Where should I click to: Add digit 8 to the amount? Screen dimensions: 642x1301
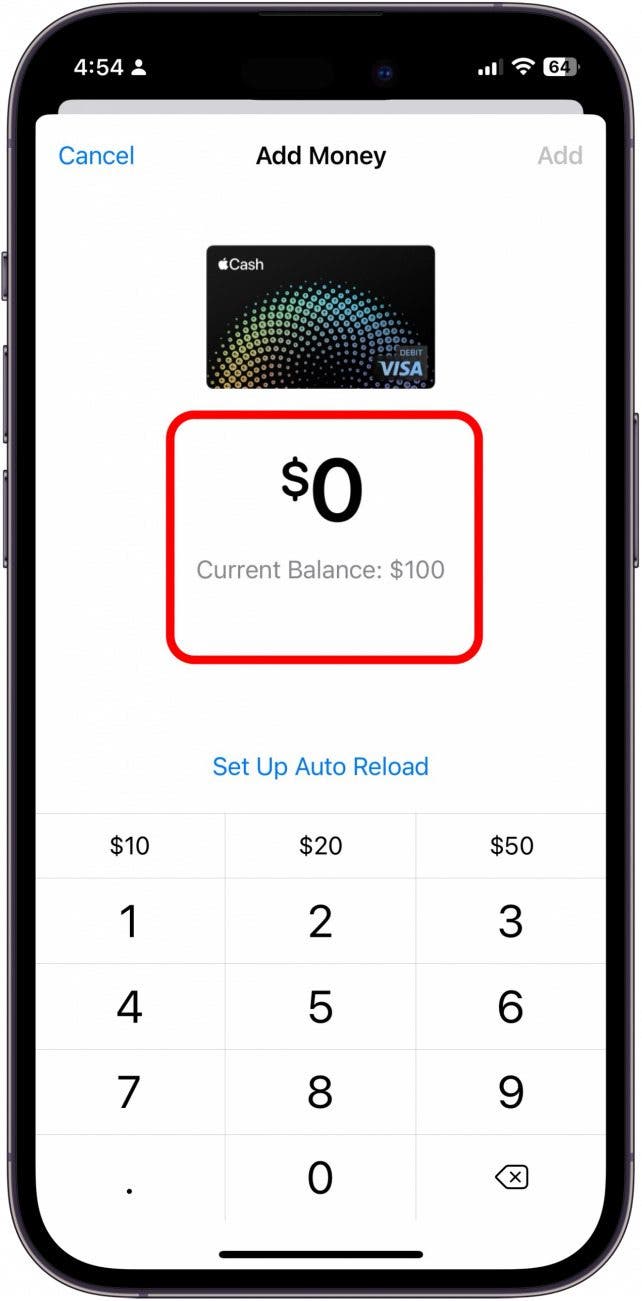pos(320,1092)
